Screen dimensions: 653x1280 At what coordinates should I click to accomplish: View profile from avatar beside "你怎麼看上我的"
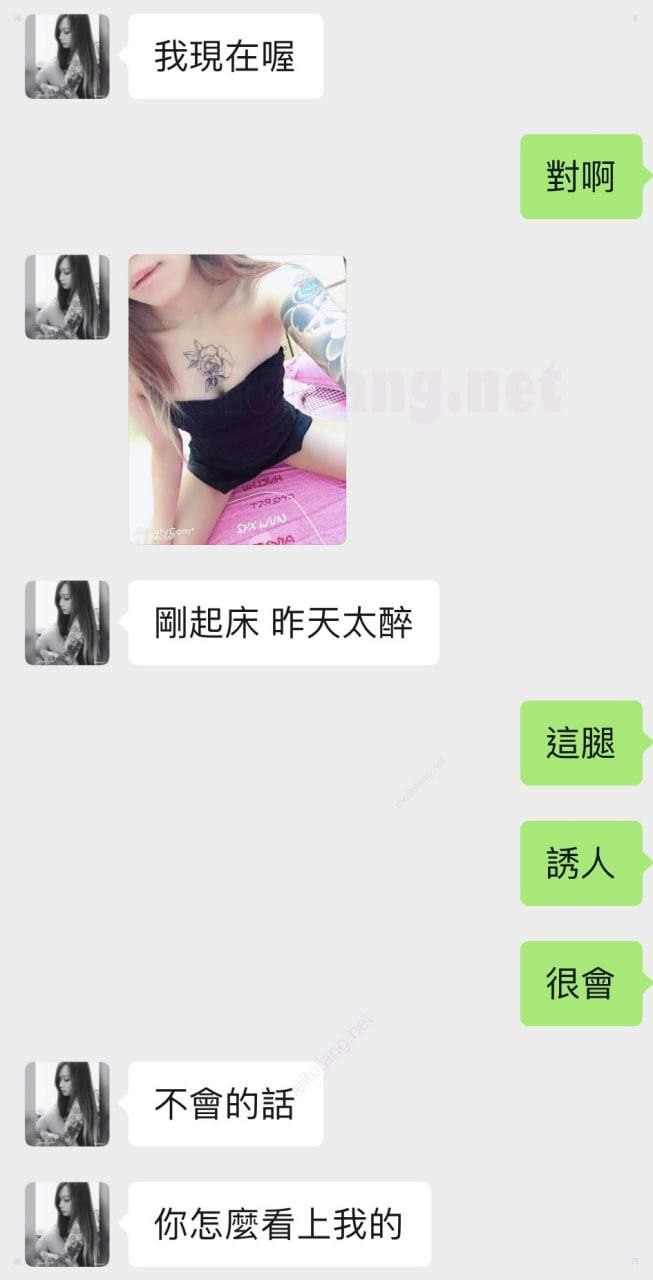[x=67, y=1224]
